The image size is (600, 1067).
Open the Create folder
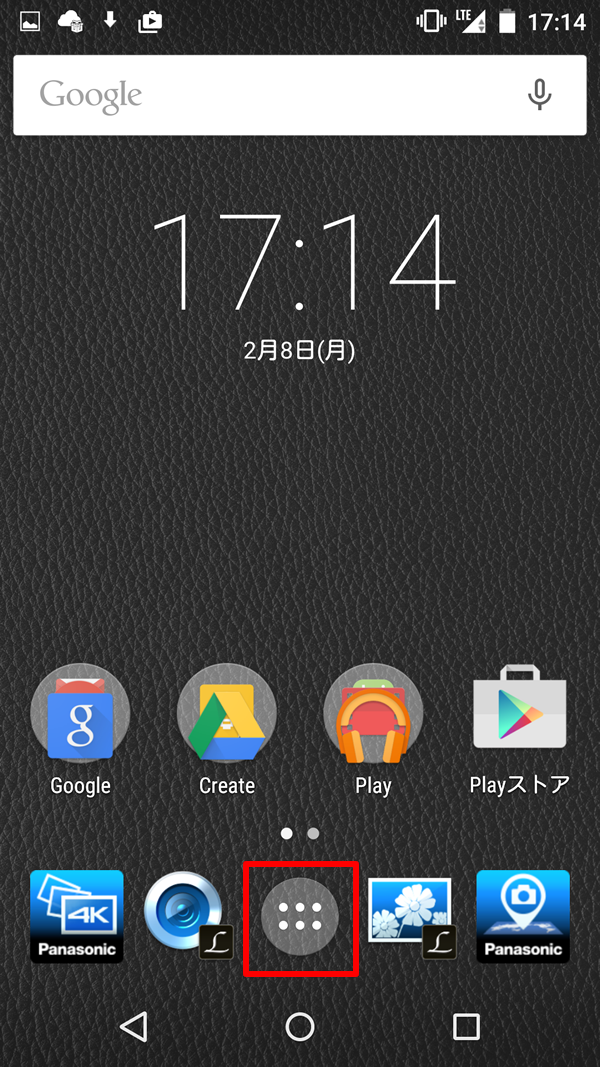pyautogui.click(x=226, y=715)
